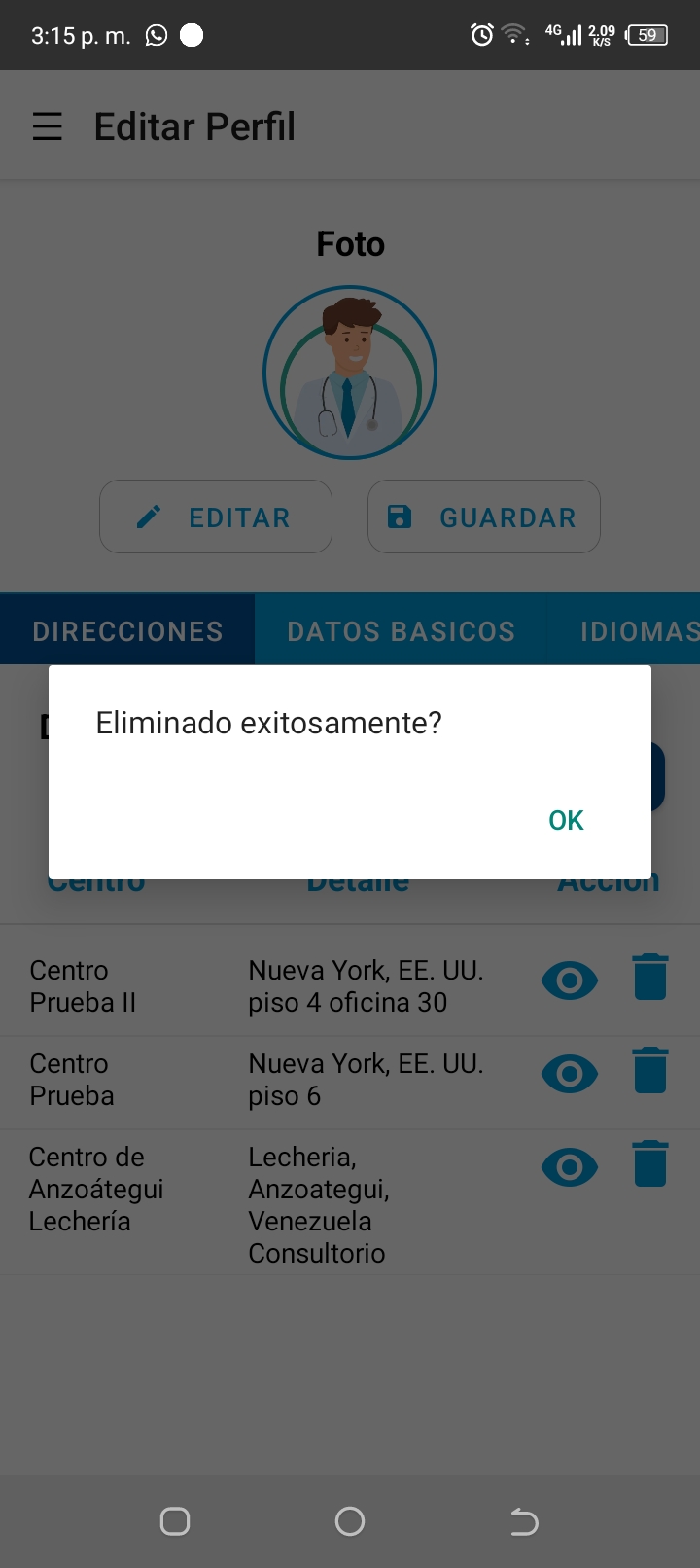Tap the EDITAR photo button
Viewport: 700px width, 1568px height.
click(216, 517)
